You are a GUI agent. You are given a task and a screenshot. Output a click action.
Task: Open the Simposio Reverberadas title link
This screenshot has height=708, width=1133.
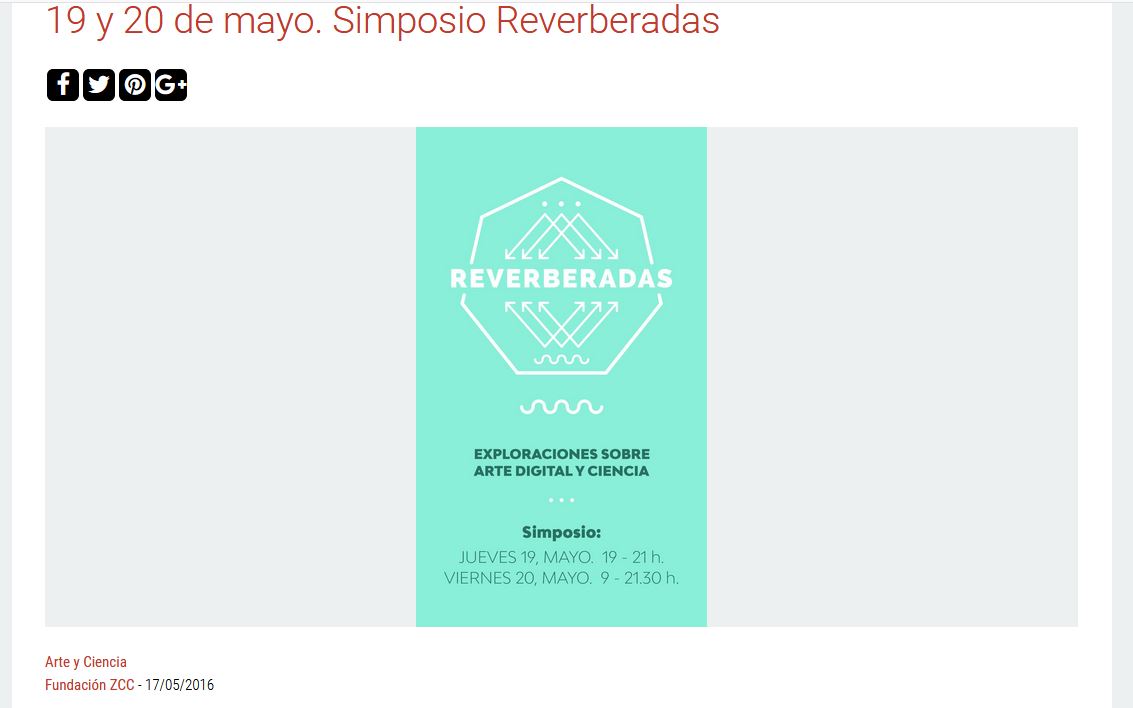tap(382, 21)
